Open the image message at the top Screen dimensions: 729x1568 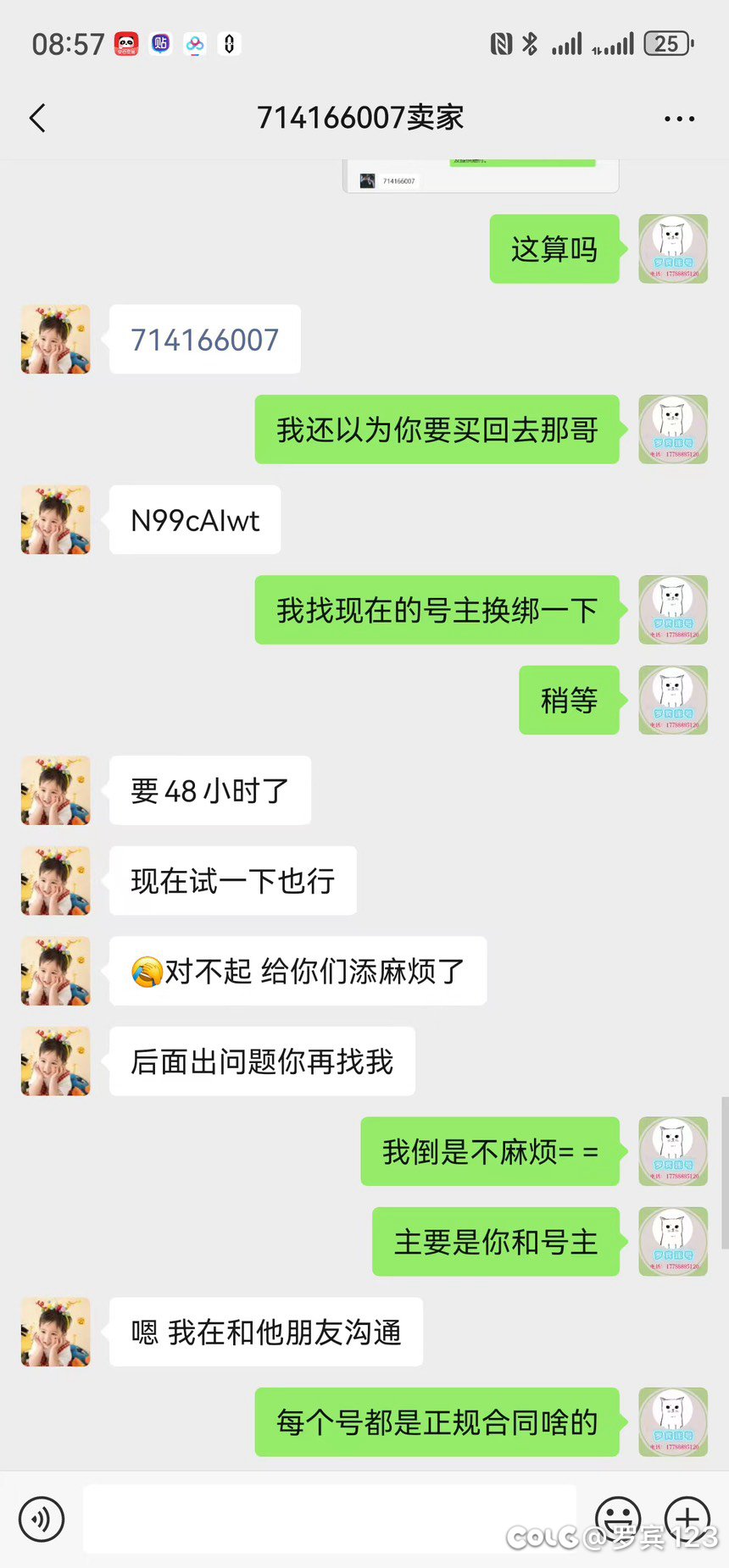point(480,176)
